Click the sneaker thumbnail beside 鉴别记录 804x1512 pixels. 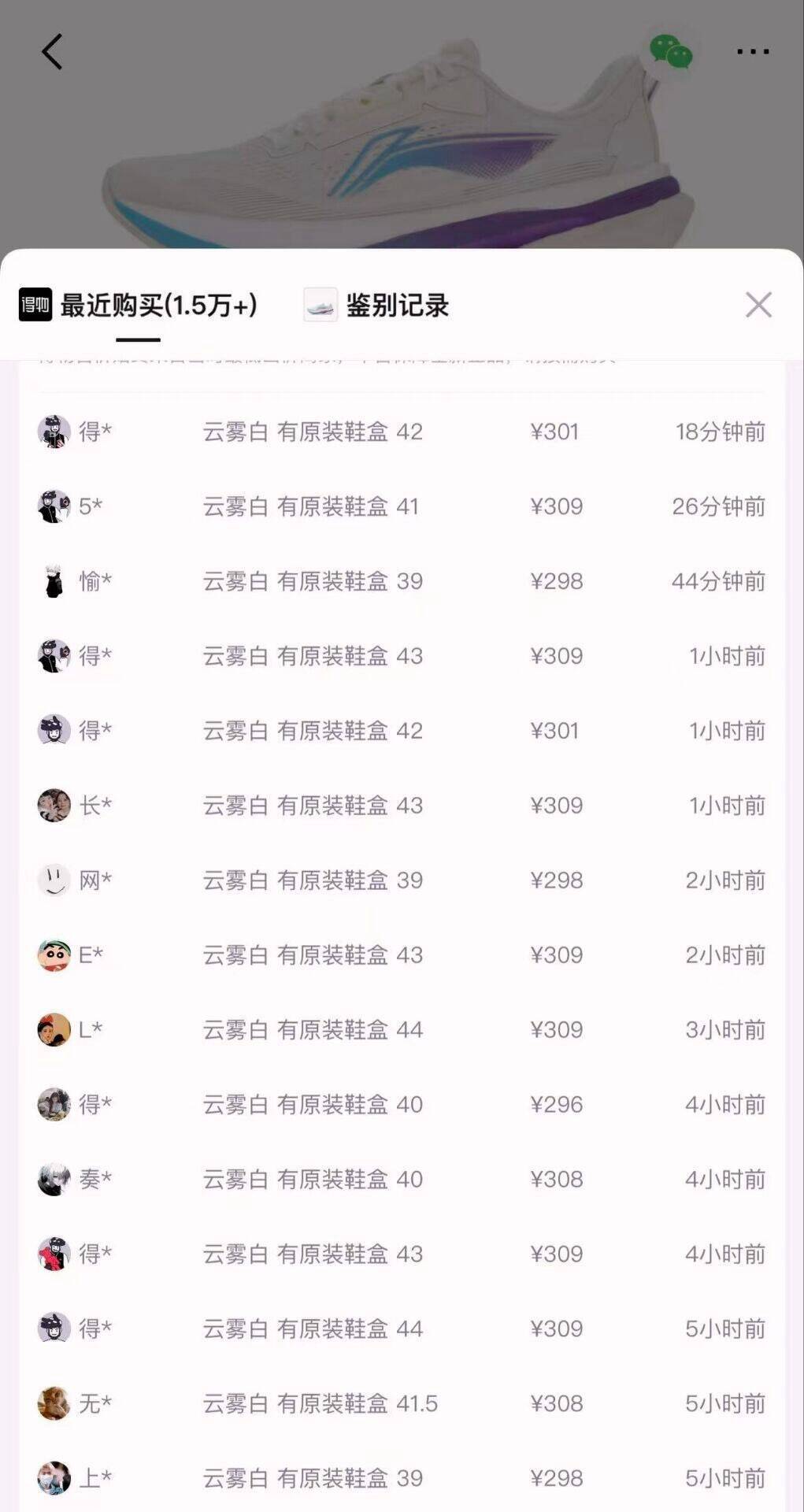[x=321, y=306]
